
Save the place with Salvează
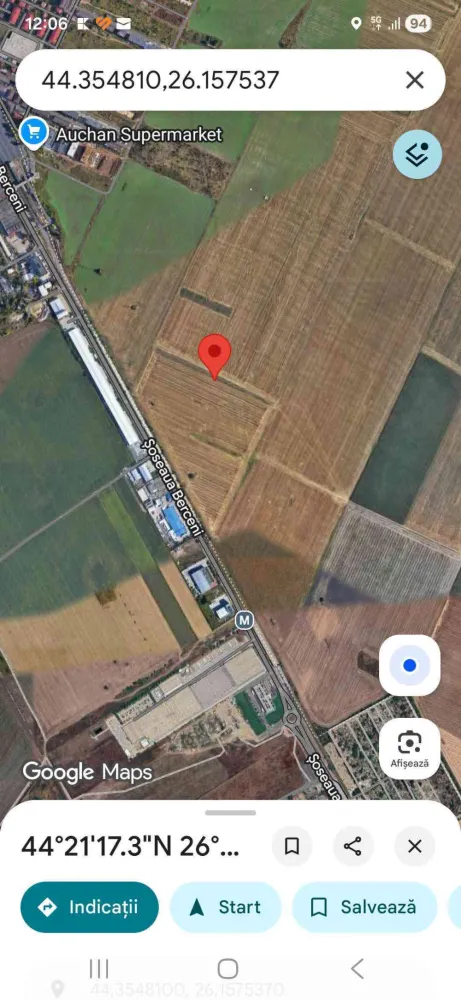(365, 907)
